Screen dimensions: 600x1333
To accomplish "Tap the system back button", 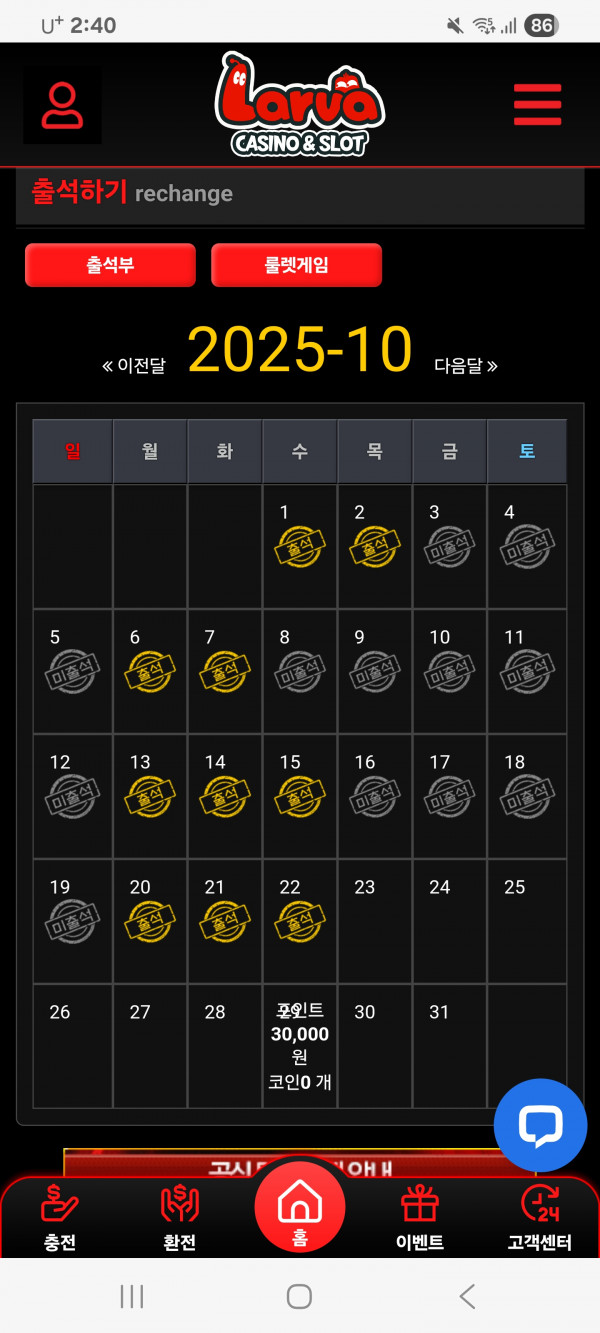I will 467,1296.
